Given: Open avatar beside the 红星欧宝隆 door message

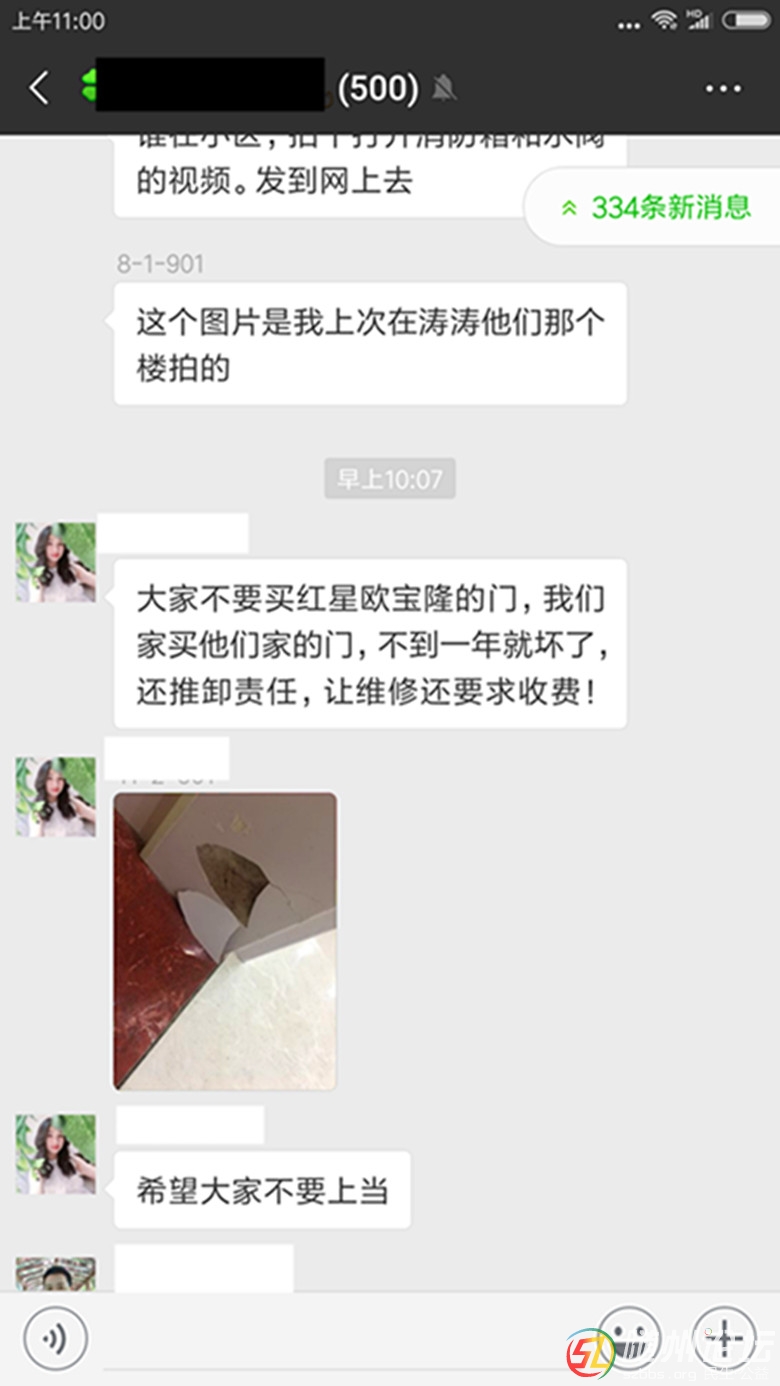Looking at the screenshot, I should click(56, 562).
